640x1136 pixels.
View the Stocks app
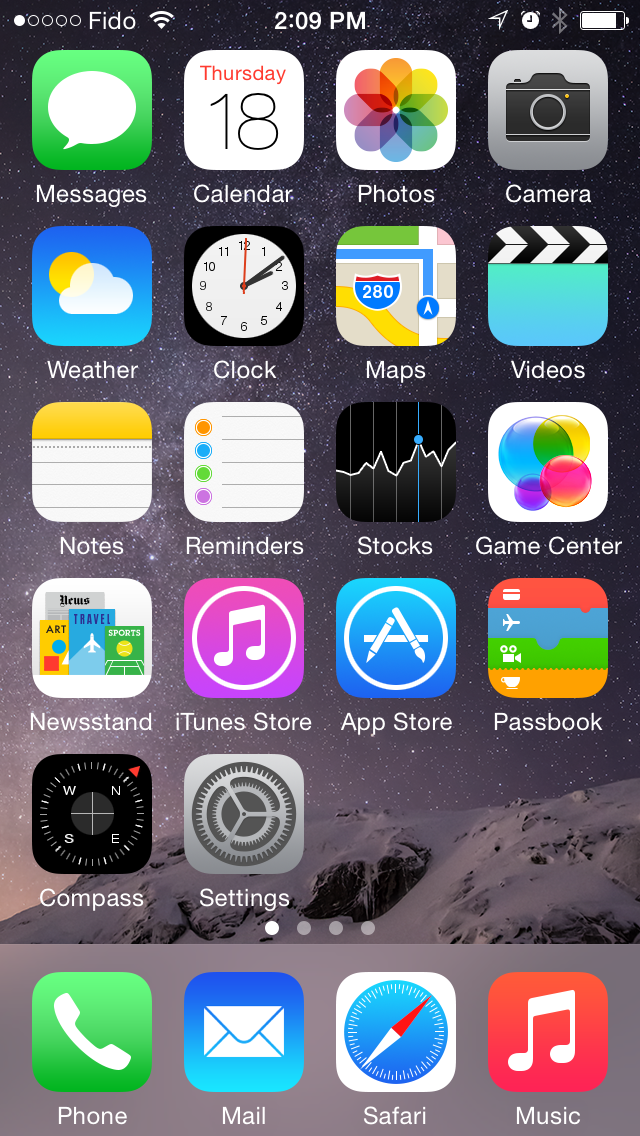pos(396,462)
